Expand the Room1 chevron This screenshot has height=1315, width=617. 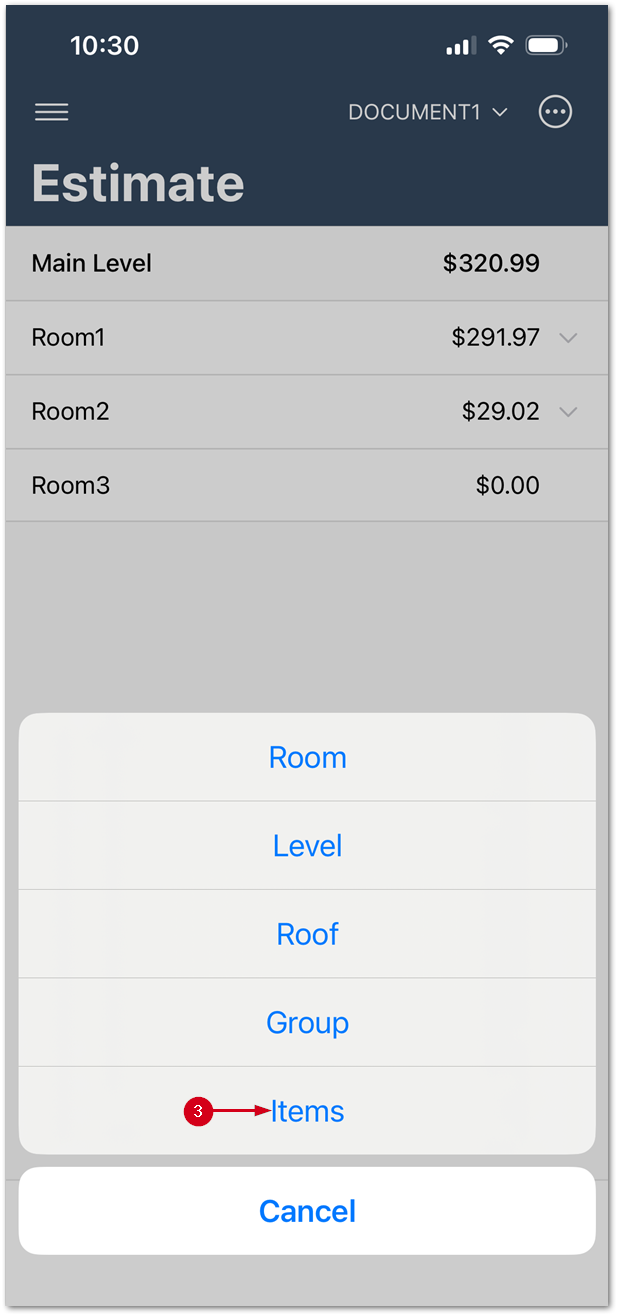coord(568,338)
